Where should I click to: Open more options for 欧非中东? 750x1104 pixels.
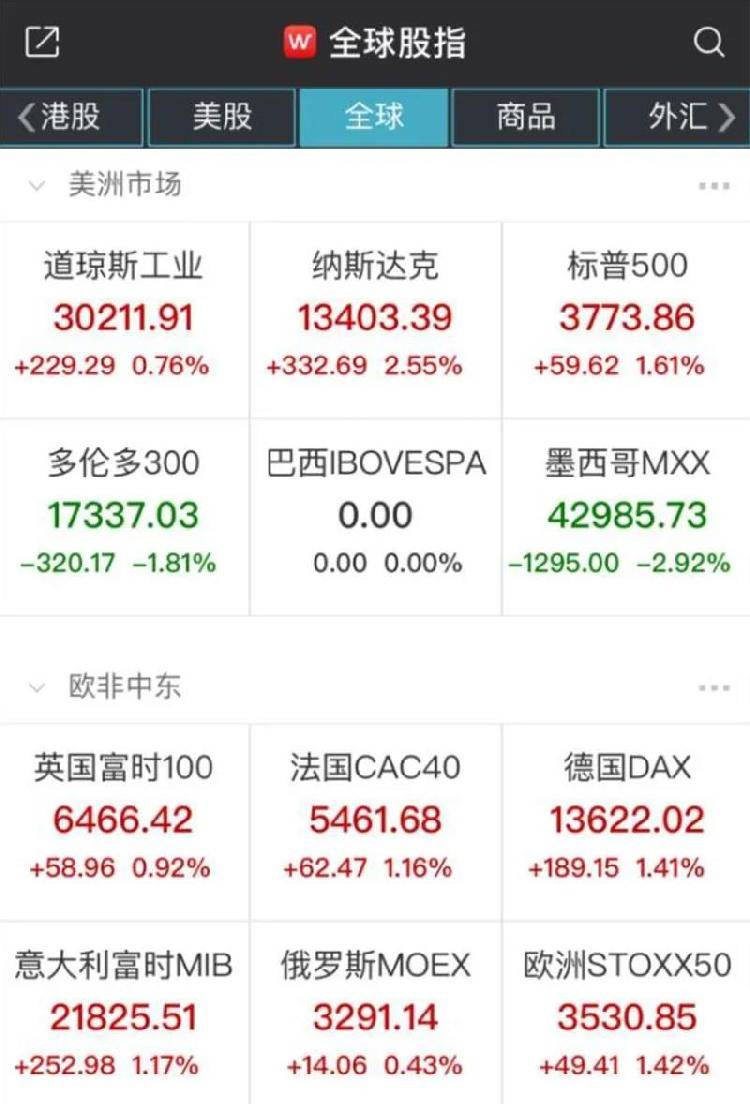coord(714,688)
